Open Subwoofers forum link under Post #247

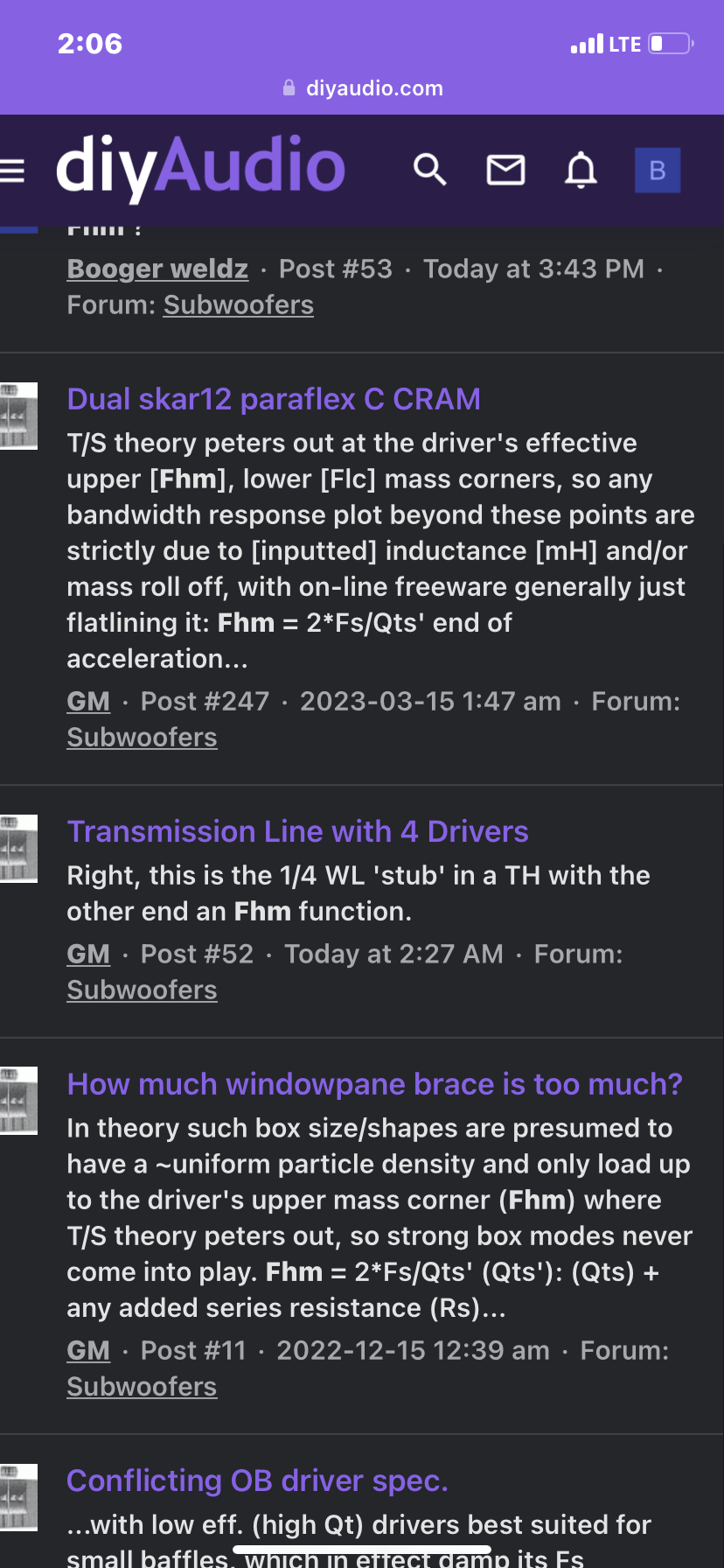coord(142,737)
